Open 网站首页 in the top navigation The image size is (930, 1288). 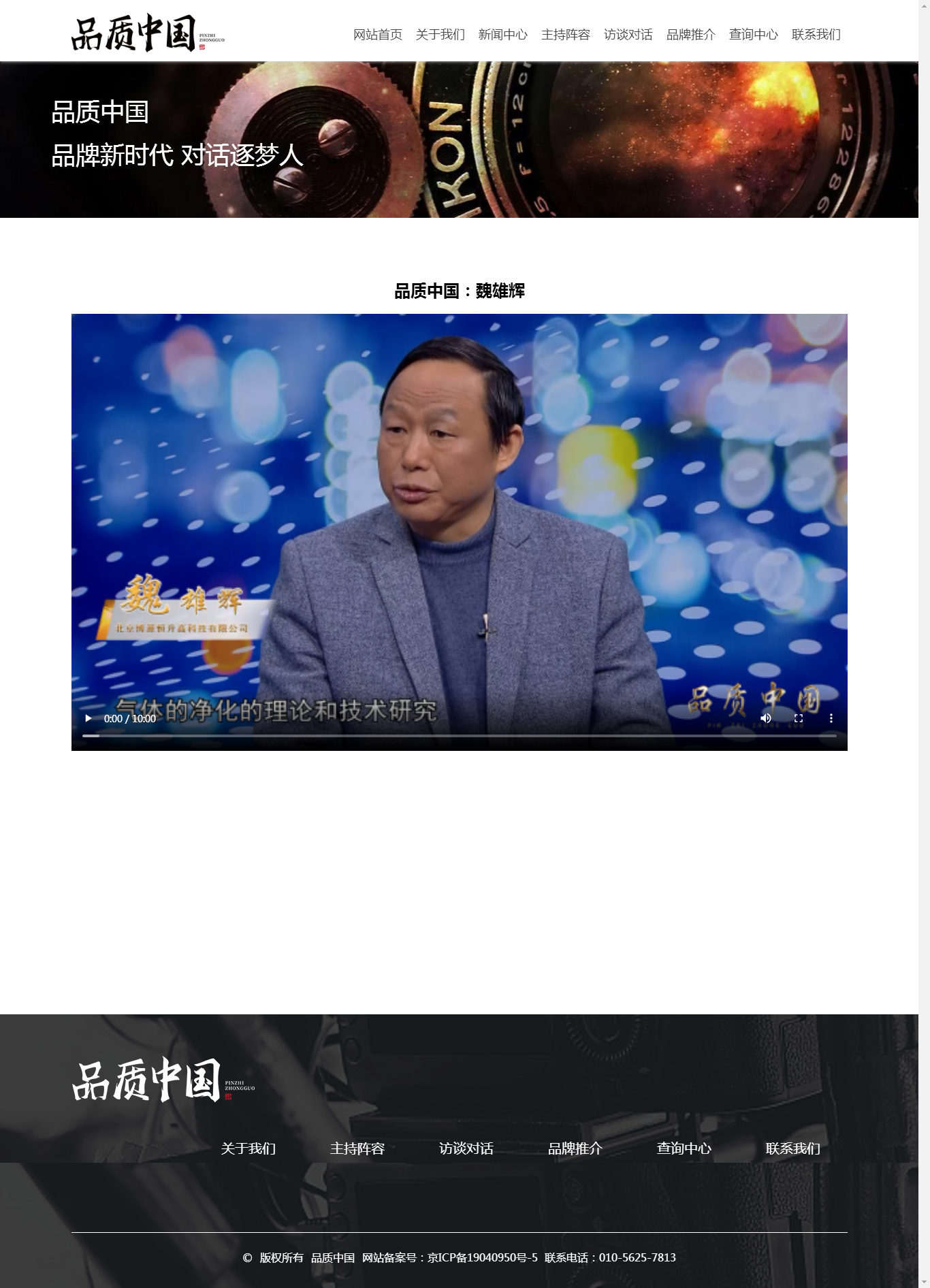click(377, 35)
